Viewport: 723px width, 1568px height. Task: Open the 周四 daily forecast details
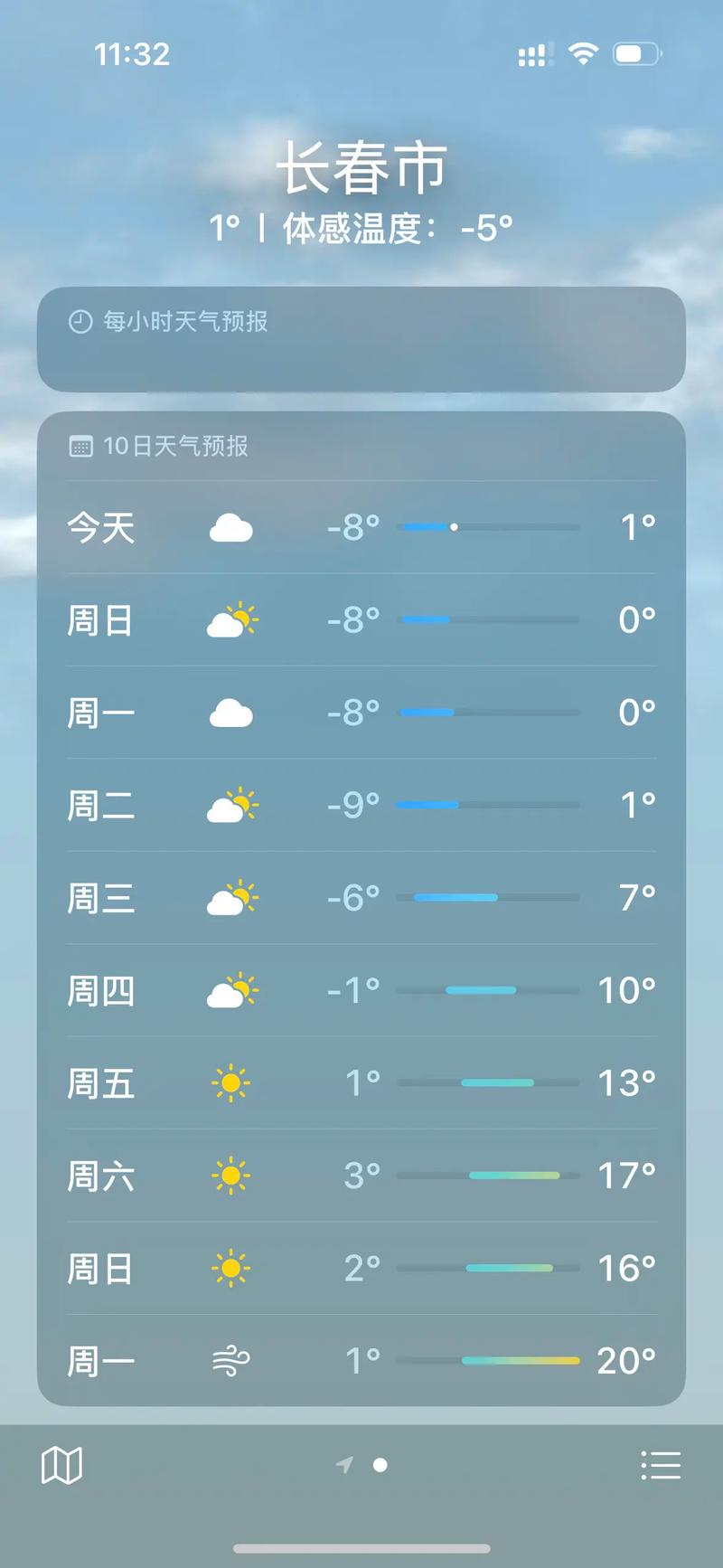click(361, 989)
